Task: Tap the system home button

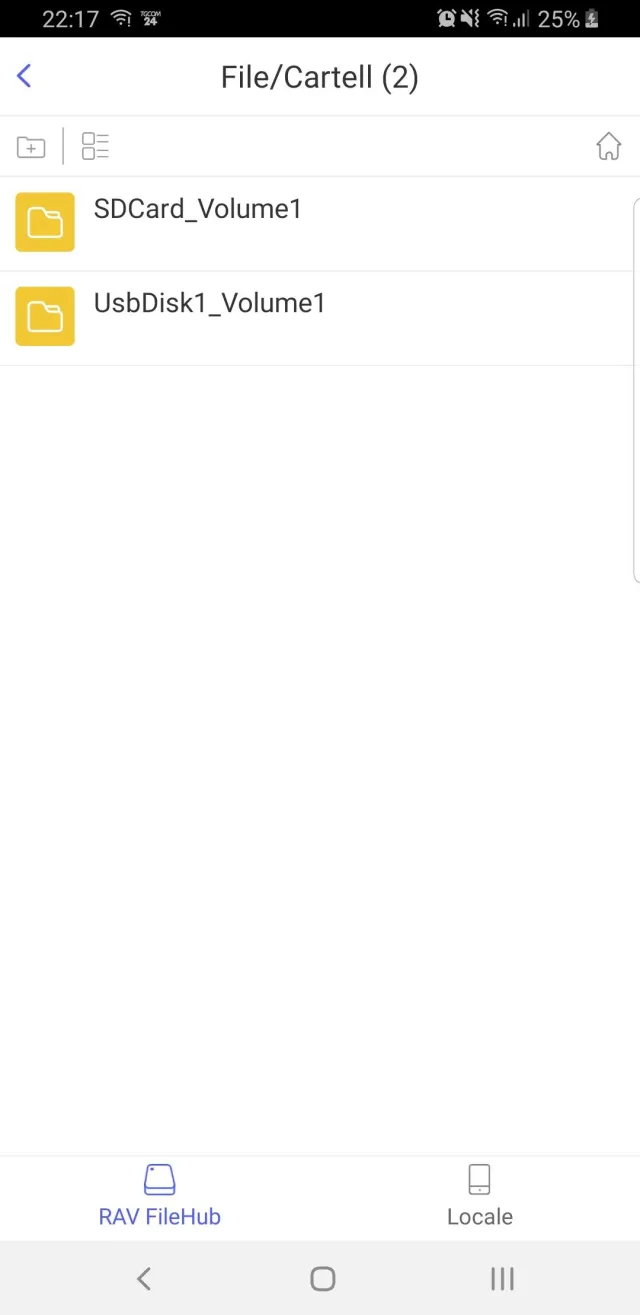Action: (322, 1278)
